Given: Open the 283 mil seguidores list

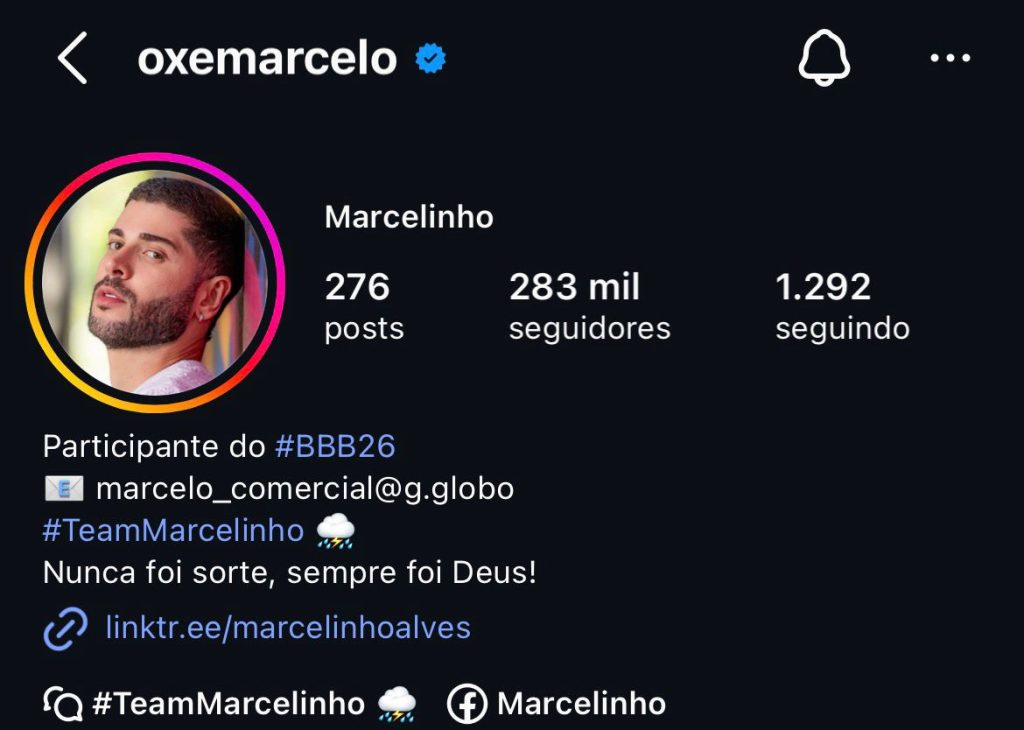Looking at the screenshot, I should click(x=589, y=306).
